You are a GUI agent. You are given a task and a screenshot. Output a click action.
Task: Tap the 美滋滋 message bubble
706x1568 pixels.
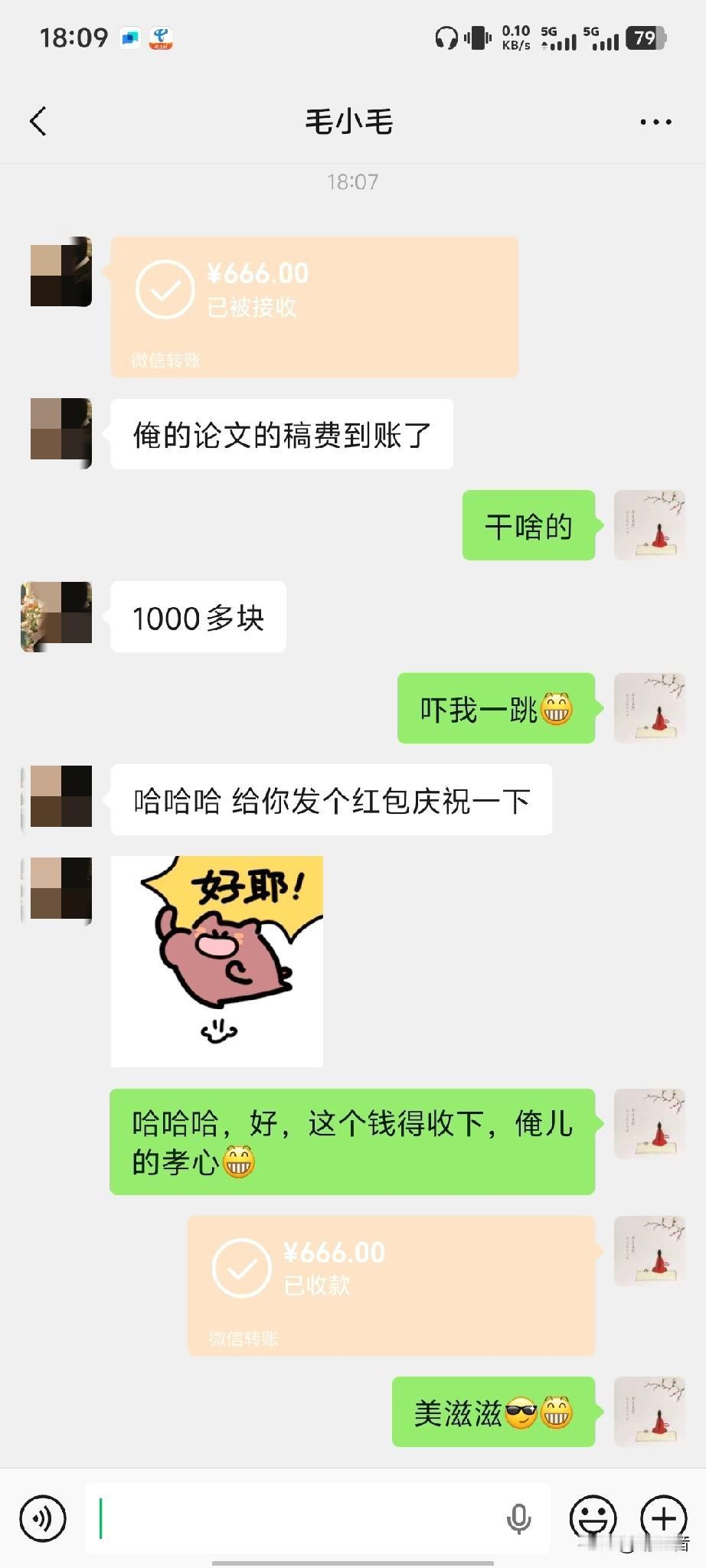(494, 1413)
